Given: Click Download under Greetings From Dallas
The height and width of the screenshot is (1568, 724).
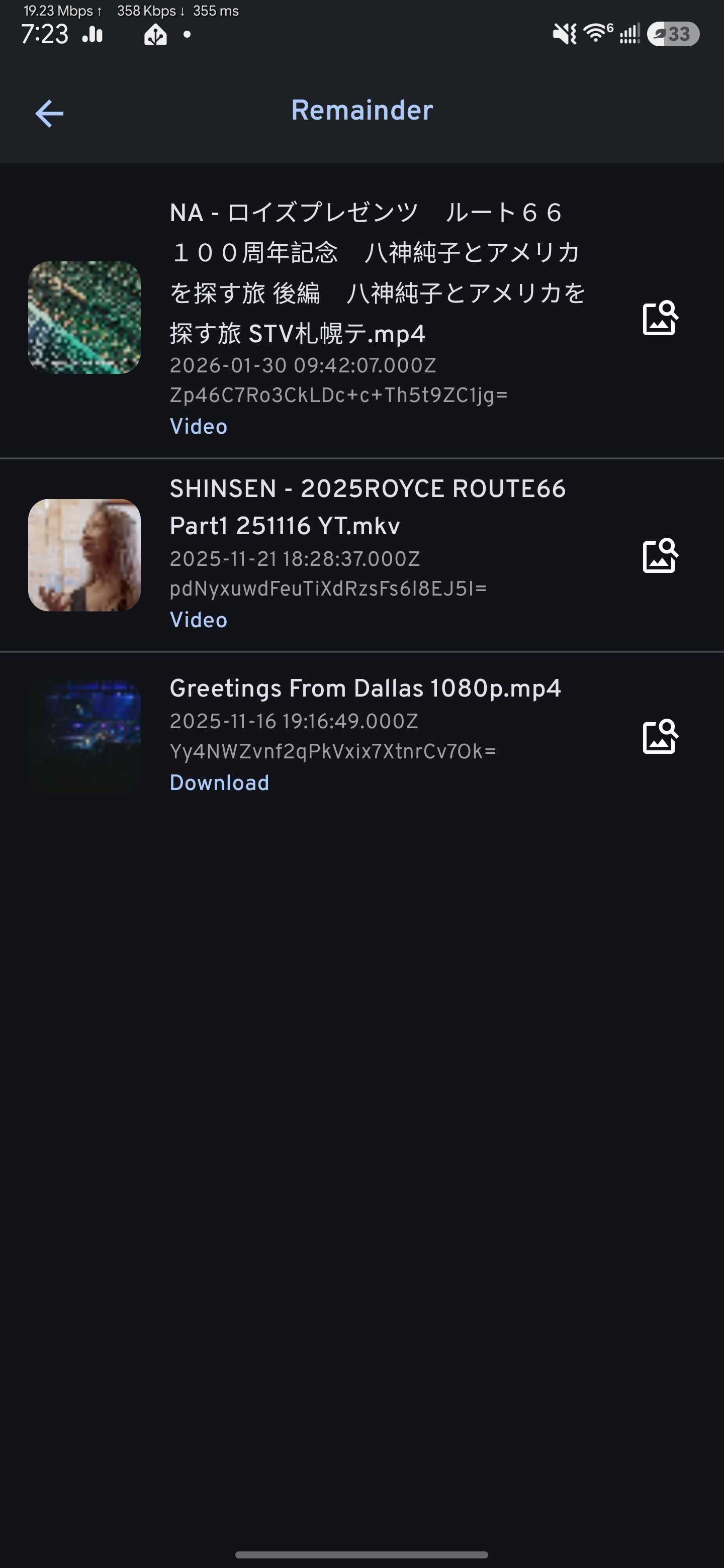Looking at the screenshot, I should point(219,781).
